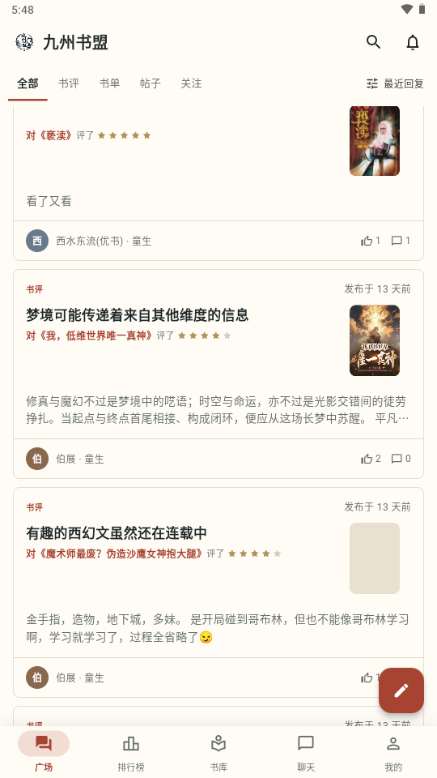Open comments on 西水东流(优书)'s review
The image size is (437, 778).
[x=401, y=241]
